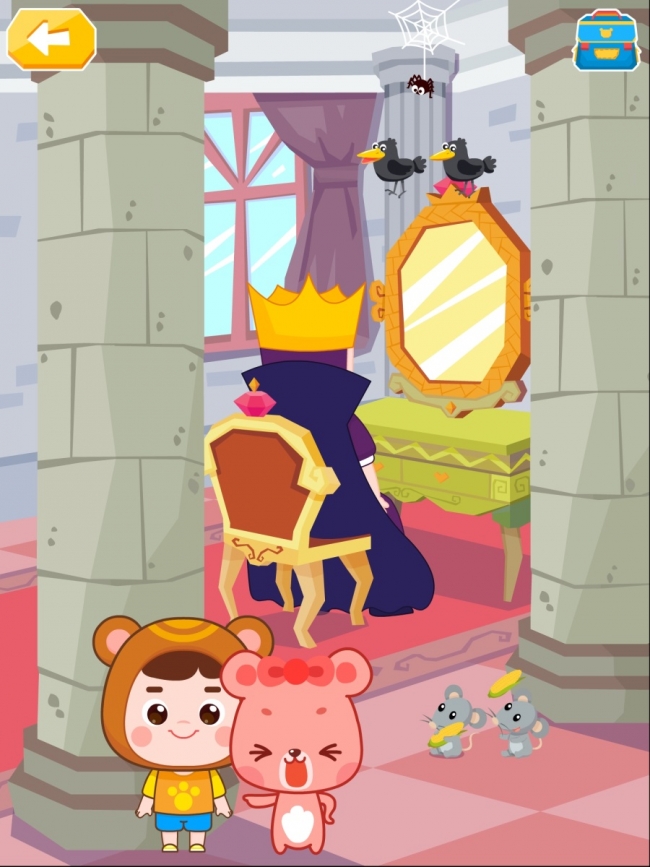The height and width of the screenshot is (867, 650).
Task: Open the blue backpack inventory
Action: point(605,41)
